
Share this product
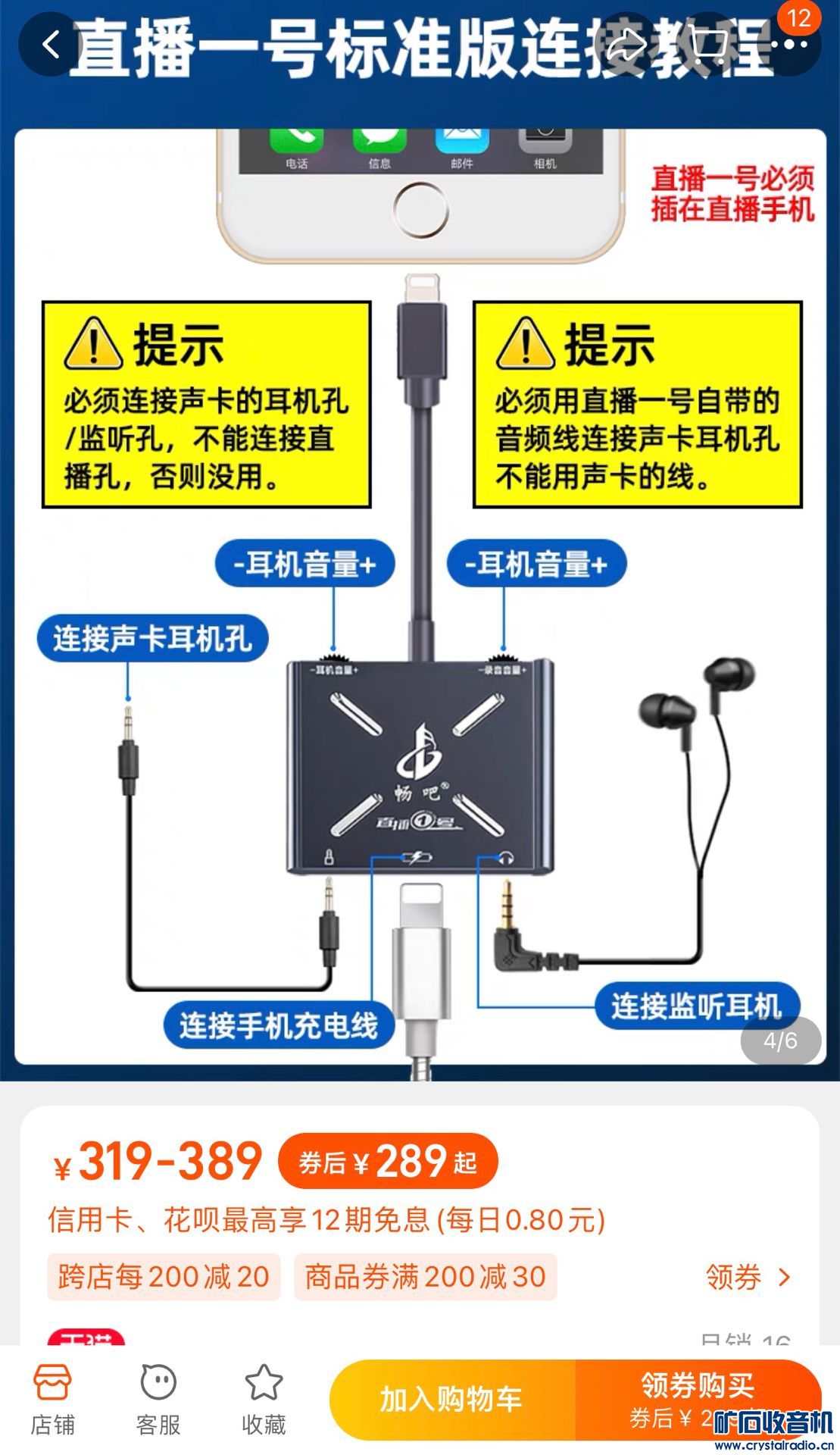click(x=628, y=45)
